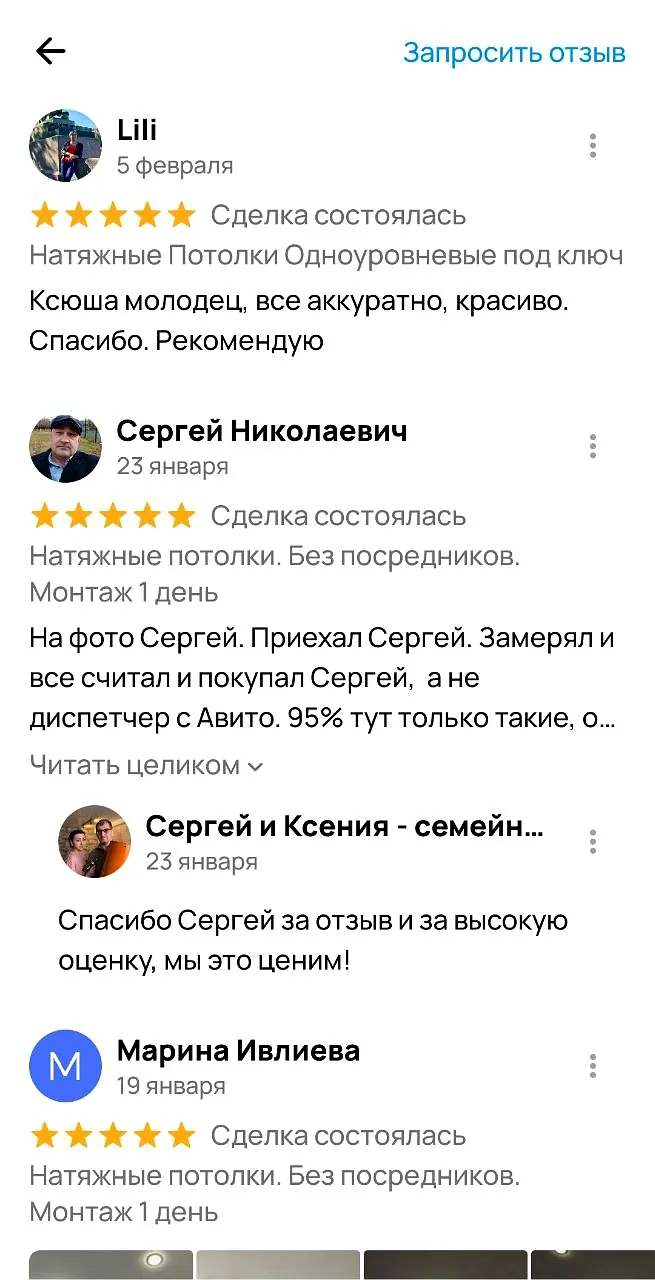View Сергей Николаевич's profile avatar

coord(66,447)
